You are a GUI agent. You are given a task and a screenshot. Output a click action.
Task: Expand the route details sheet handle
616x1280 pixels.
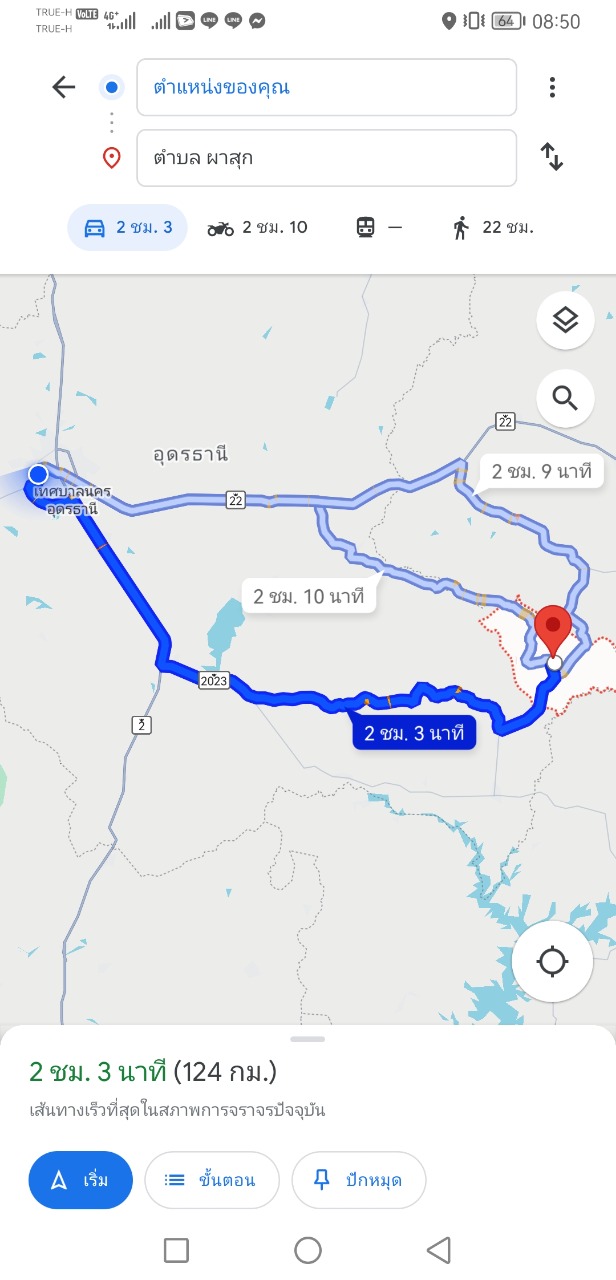[x=308, y=1039]
